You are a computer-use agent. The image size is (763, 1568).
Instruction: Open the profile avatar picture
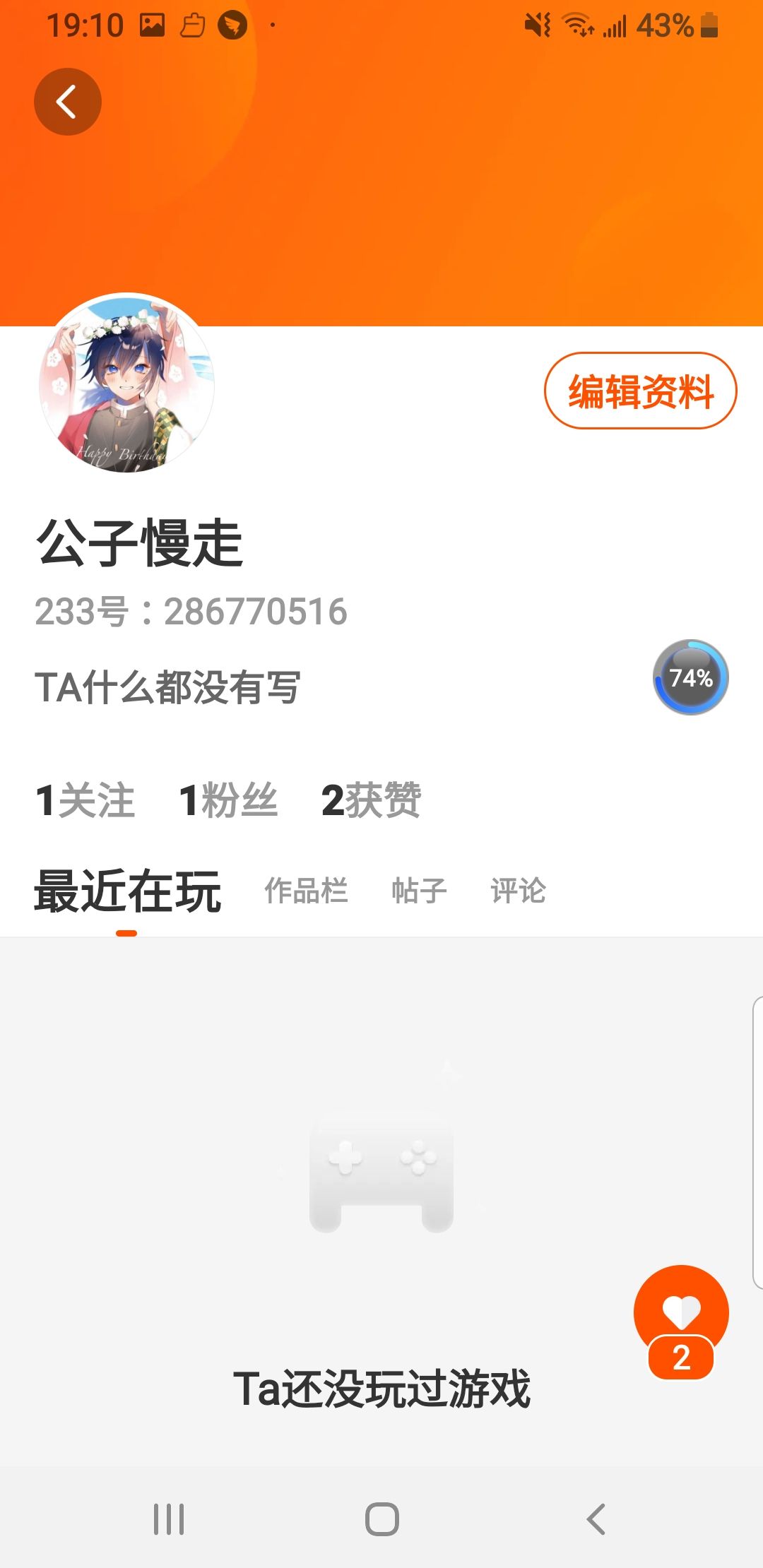point(127,382)
